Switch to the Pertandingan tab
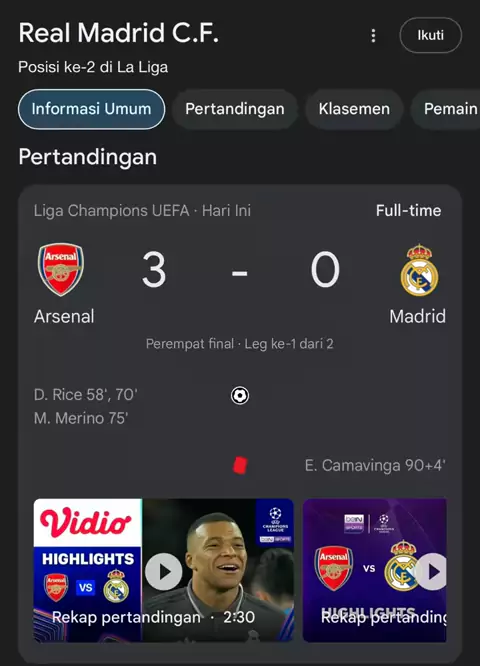This screenshot has width=480, height=666. coord(235,109)
